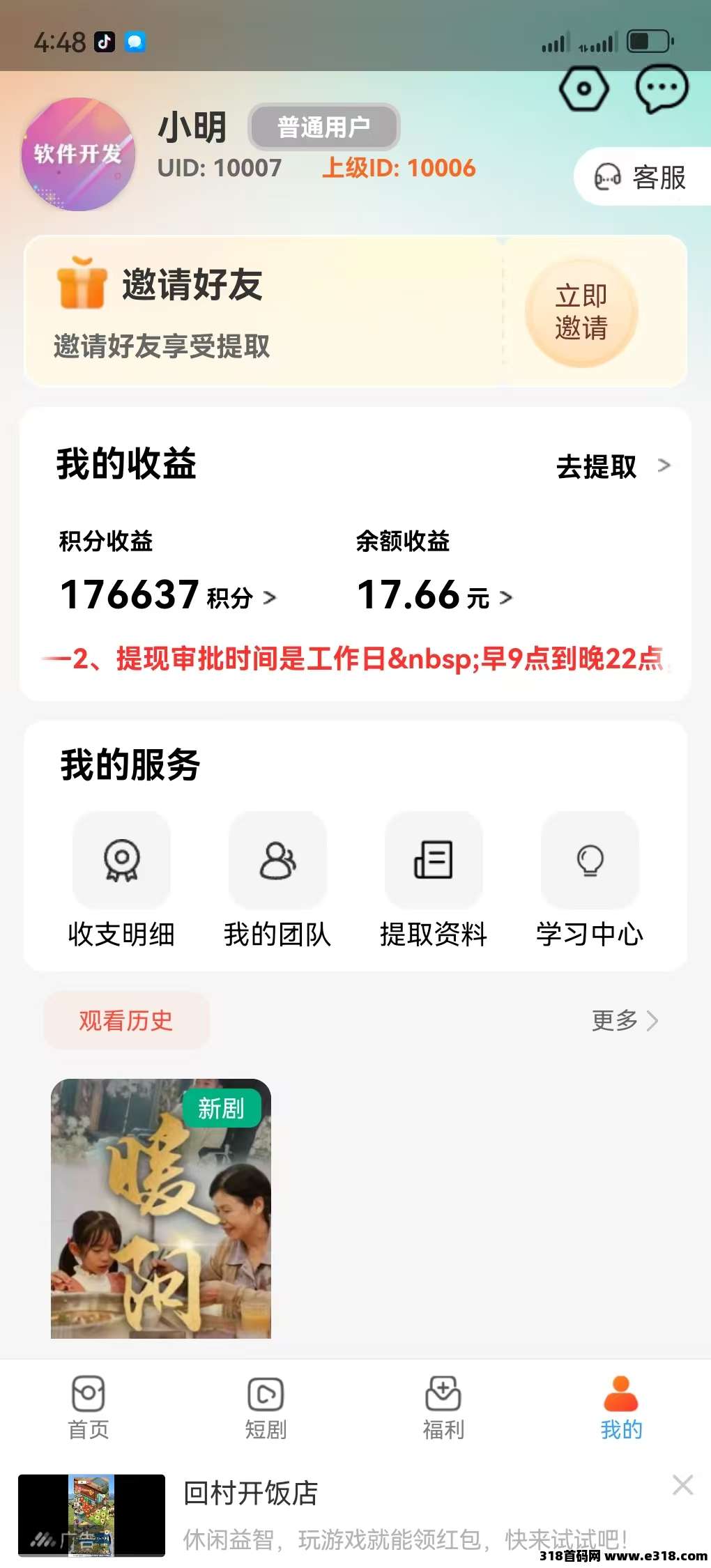Open the settings hexagon icon

[583, 89]
